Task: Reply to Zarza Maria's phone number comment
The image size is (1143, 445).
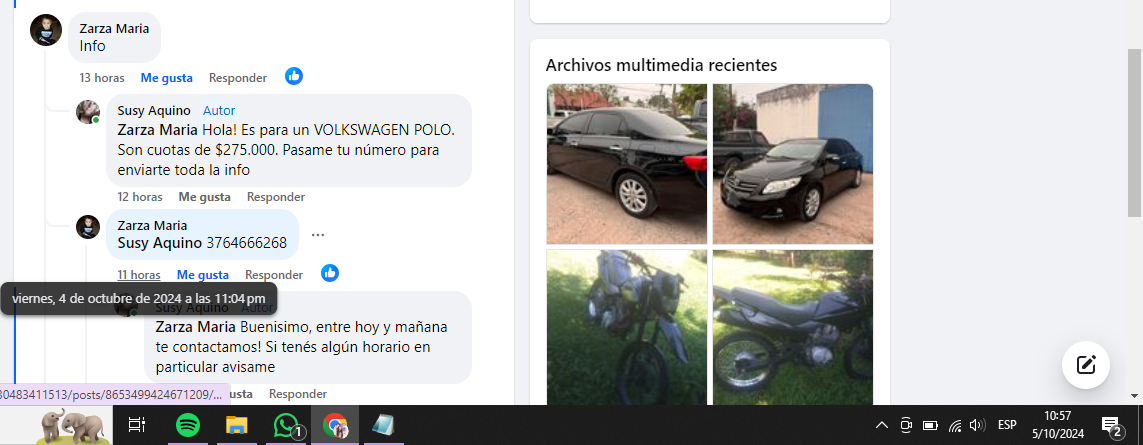Action: click(x=274, y=275)
